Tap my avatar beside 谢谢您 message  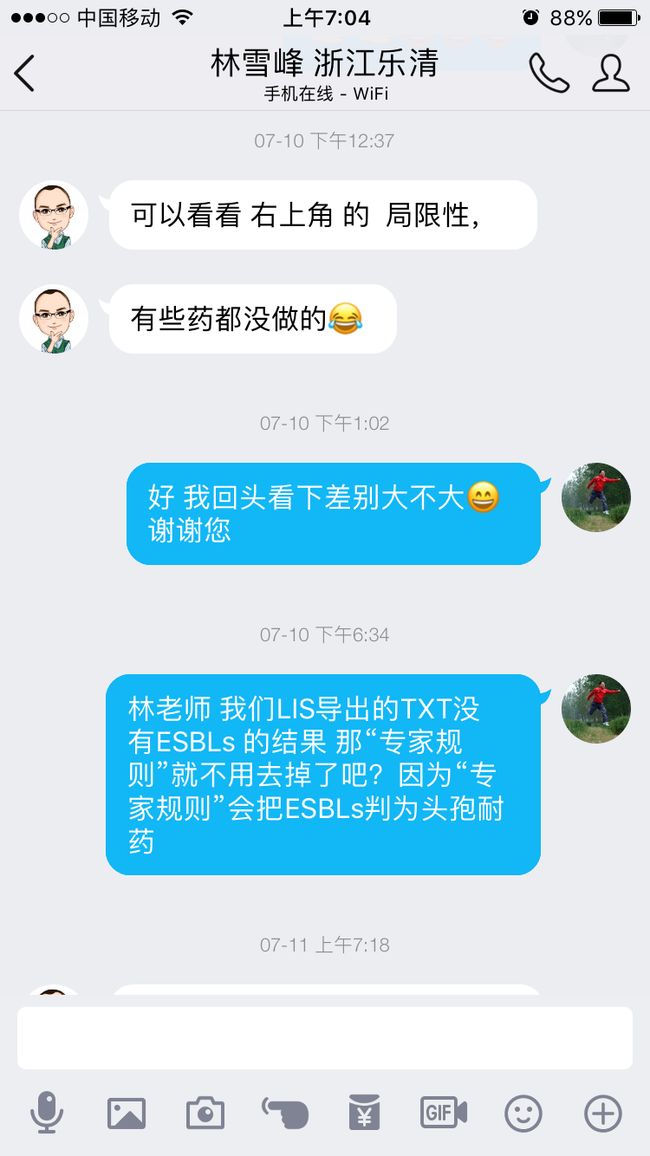(x=596, y=497)
